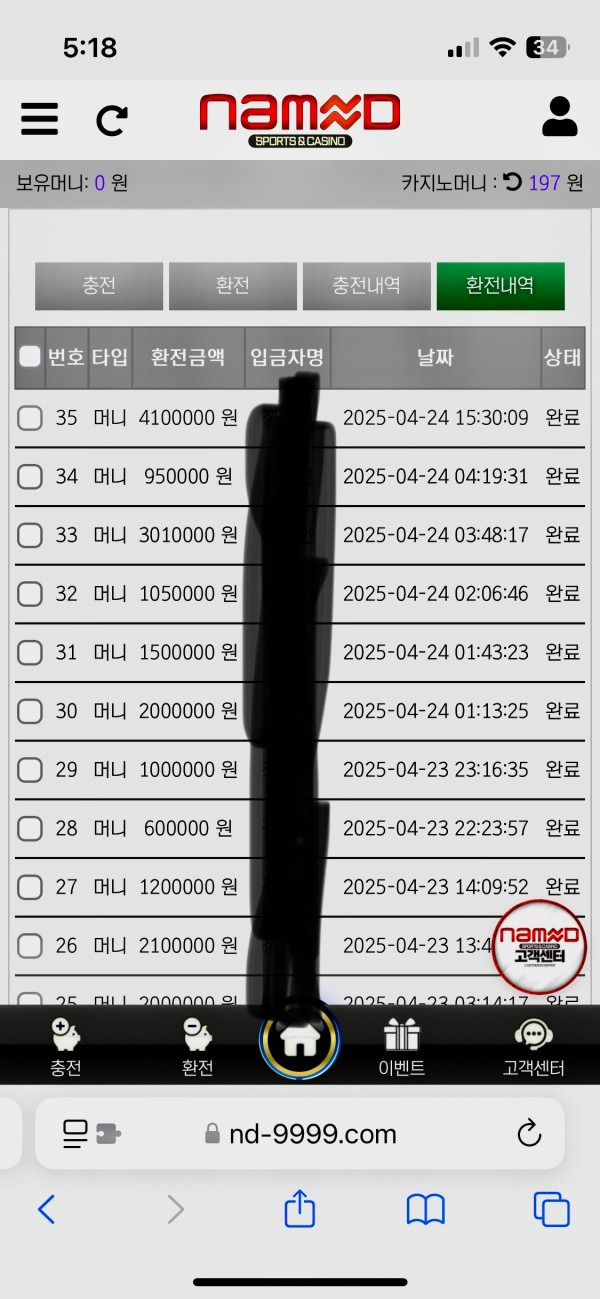Share the page via the Safari toolbar
600x1299 pixels.
(x=300, y=1210)
